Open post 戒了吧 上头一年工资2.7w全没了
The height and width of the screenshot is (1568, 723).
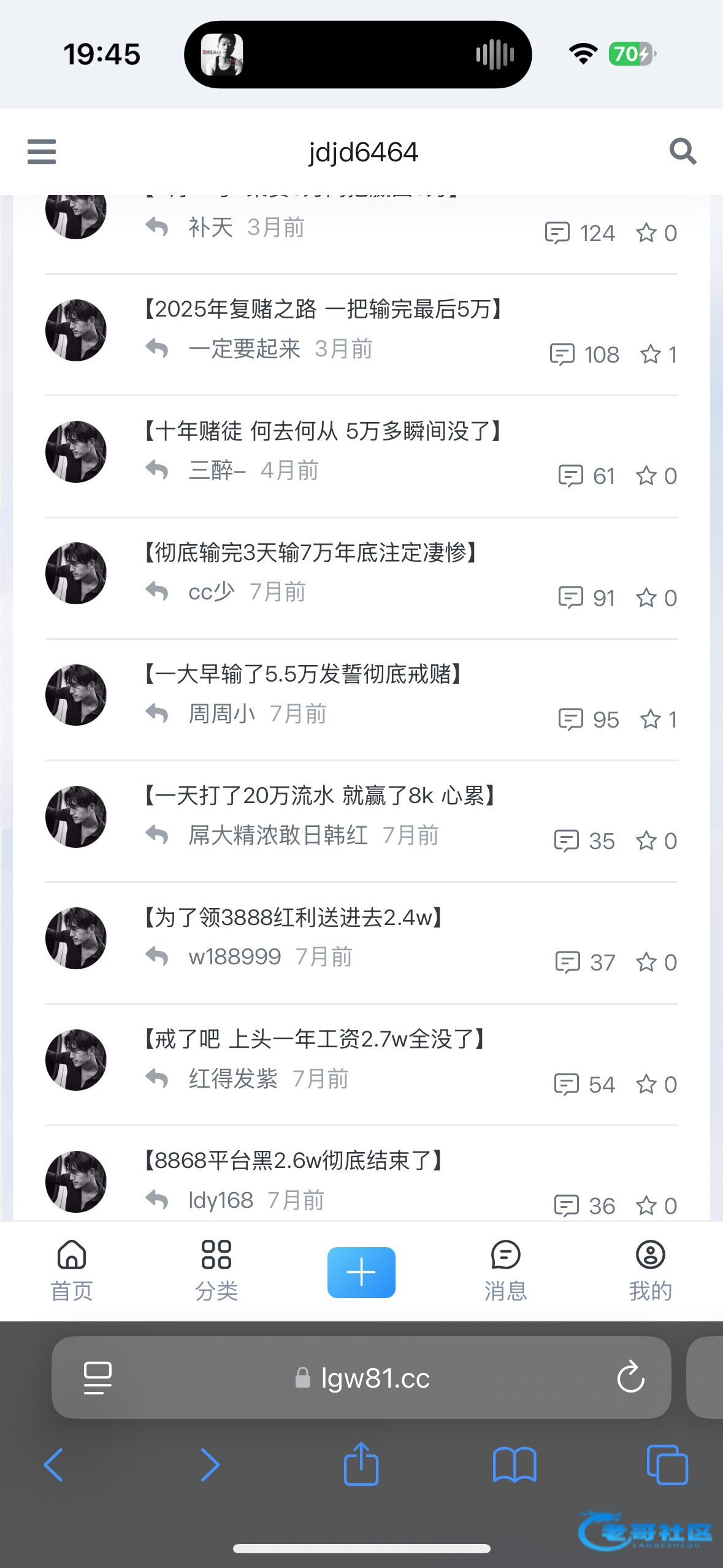(x=315, y=1039)
